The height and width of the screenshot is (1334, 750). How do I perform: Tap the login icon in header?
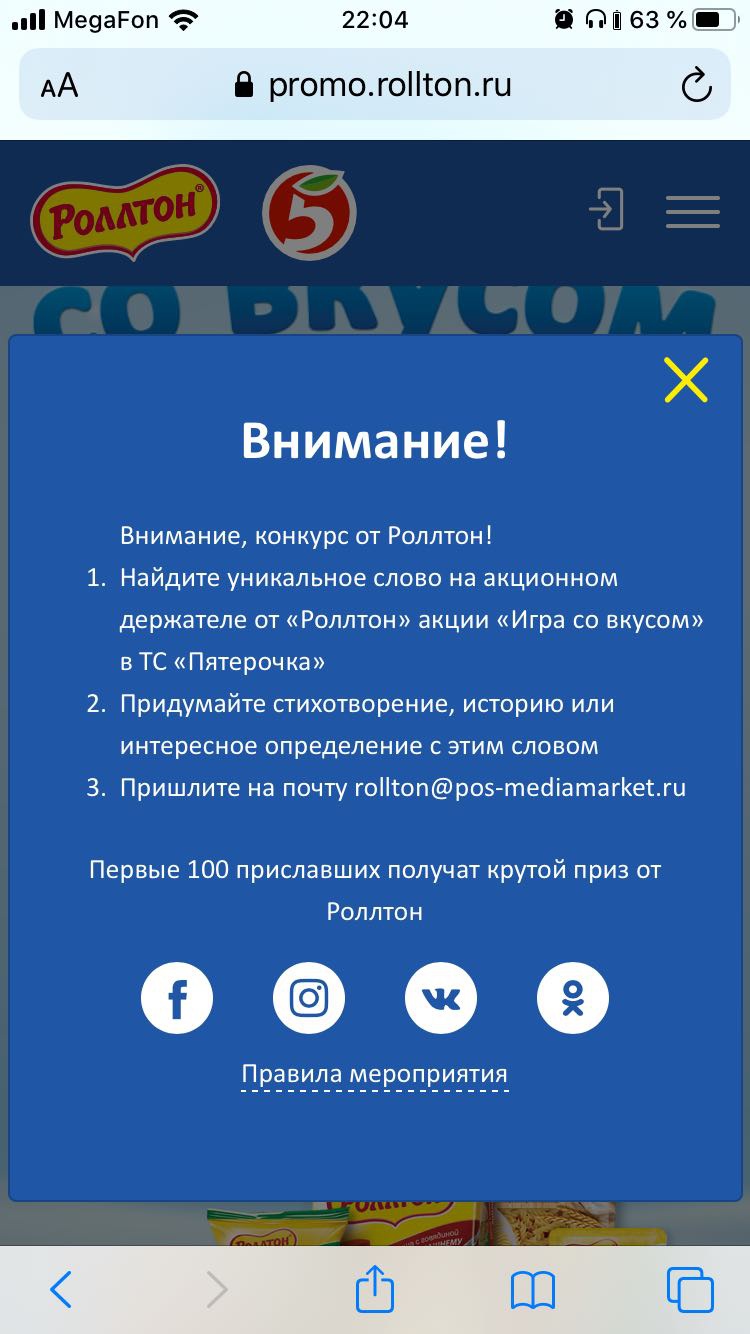(606, 210)
